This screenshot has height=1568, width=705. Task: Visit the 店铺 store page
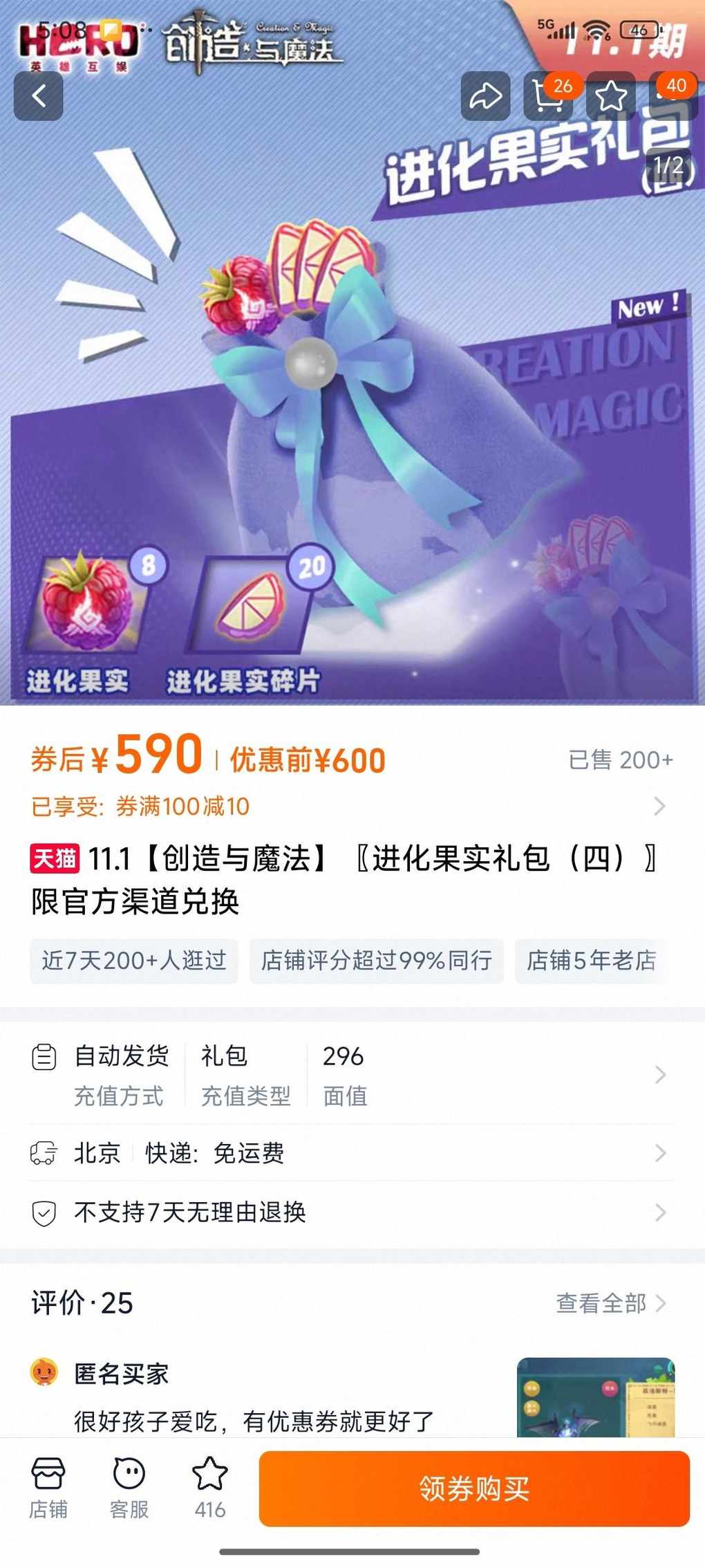(x=48, y=1488)
